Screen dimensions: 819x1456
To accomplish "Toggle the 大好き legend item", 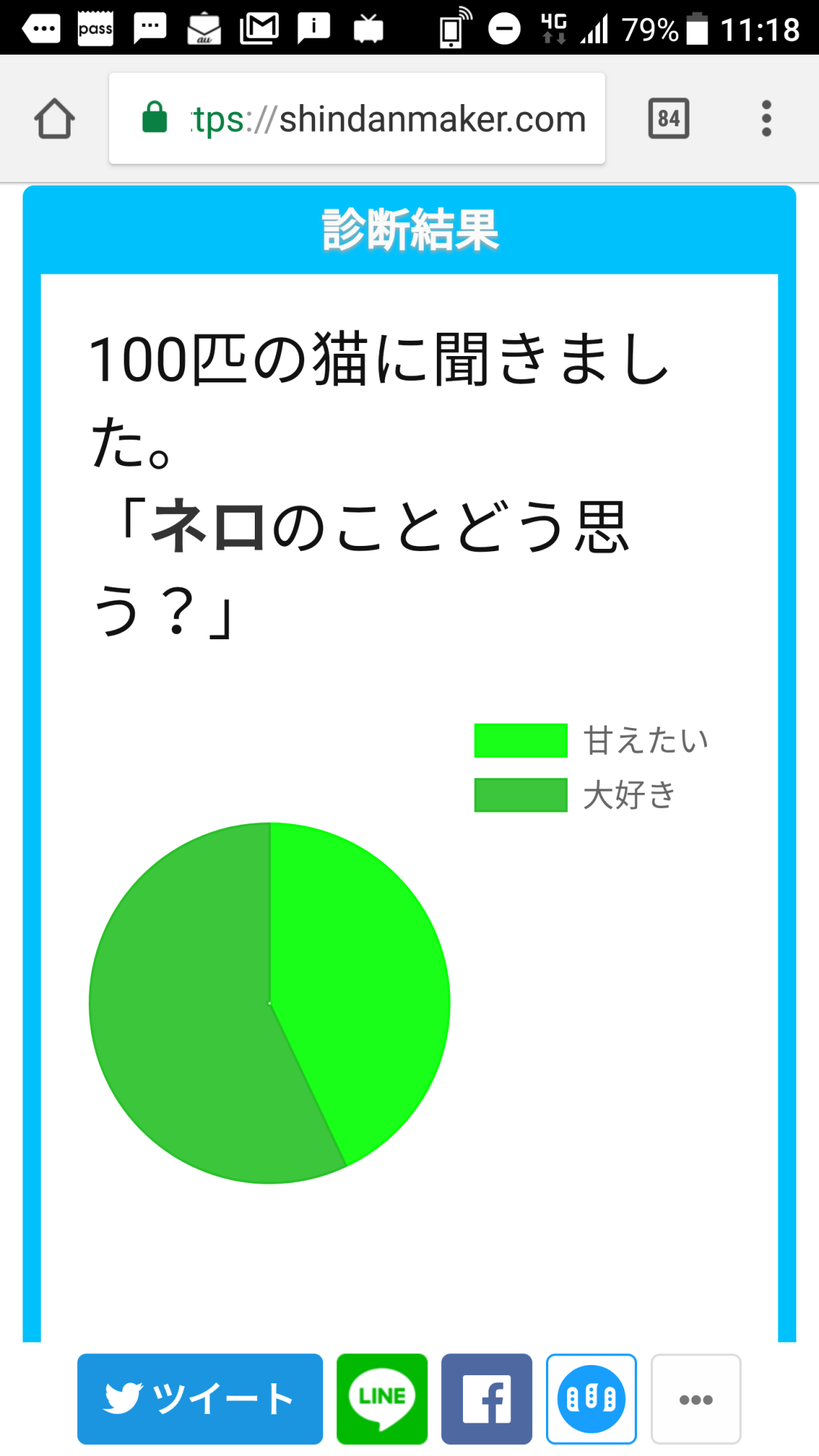I will pyautogui.click(x=575, y=795).
